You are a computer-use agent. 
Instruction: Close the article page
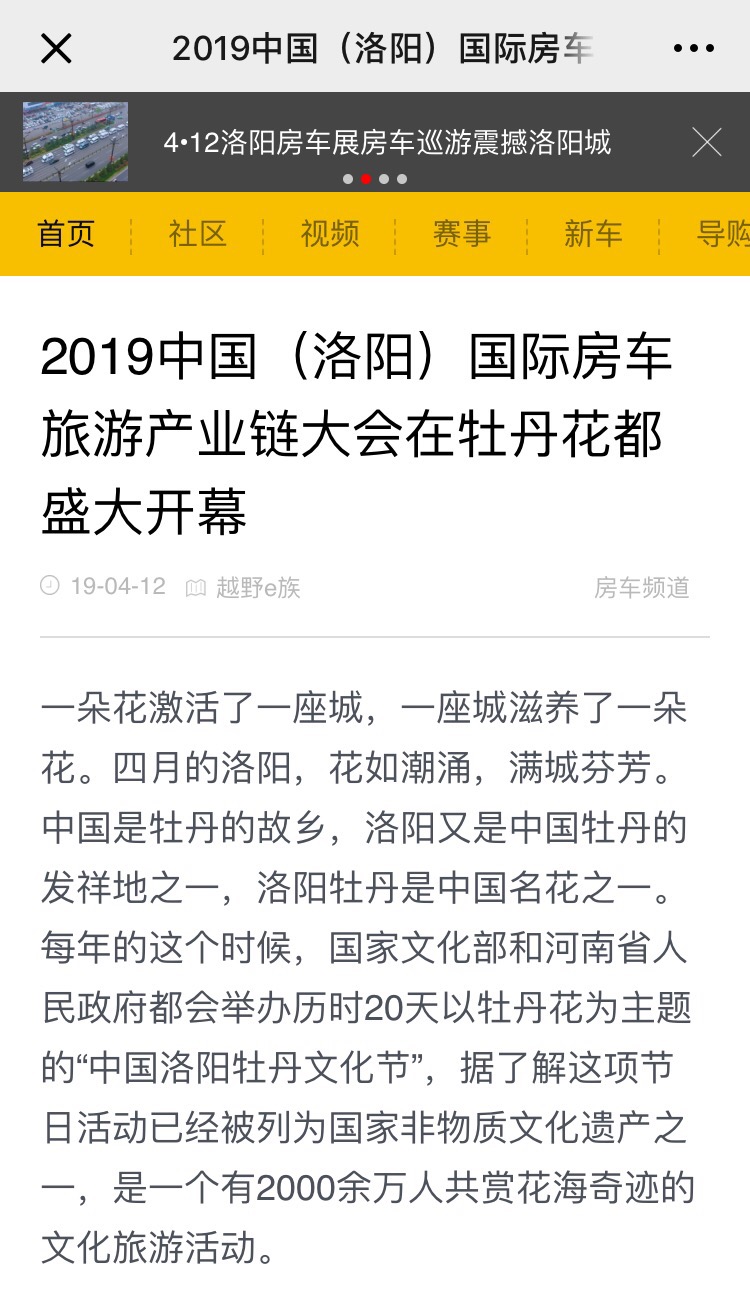point(56,47)
